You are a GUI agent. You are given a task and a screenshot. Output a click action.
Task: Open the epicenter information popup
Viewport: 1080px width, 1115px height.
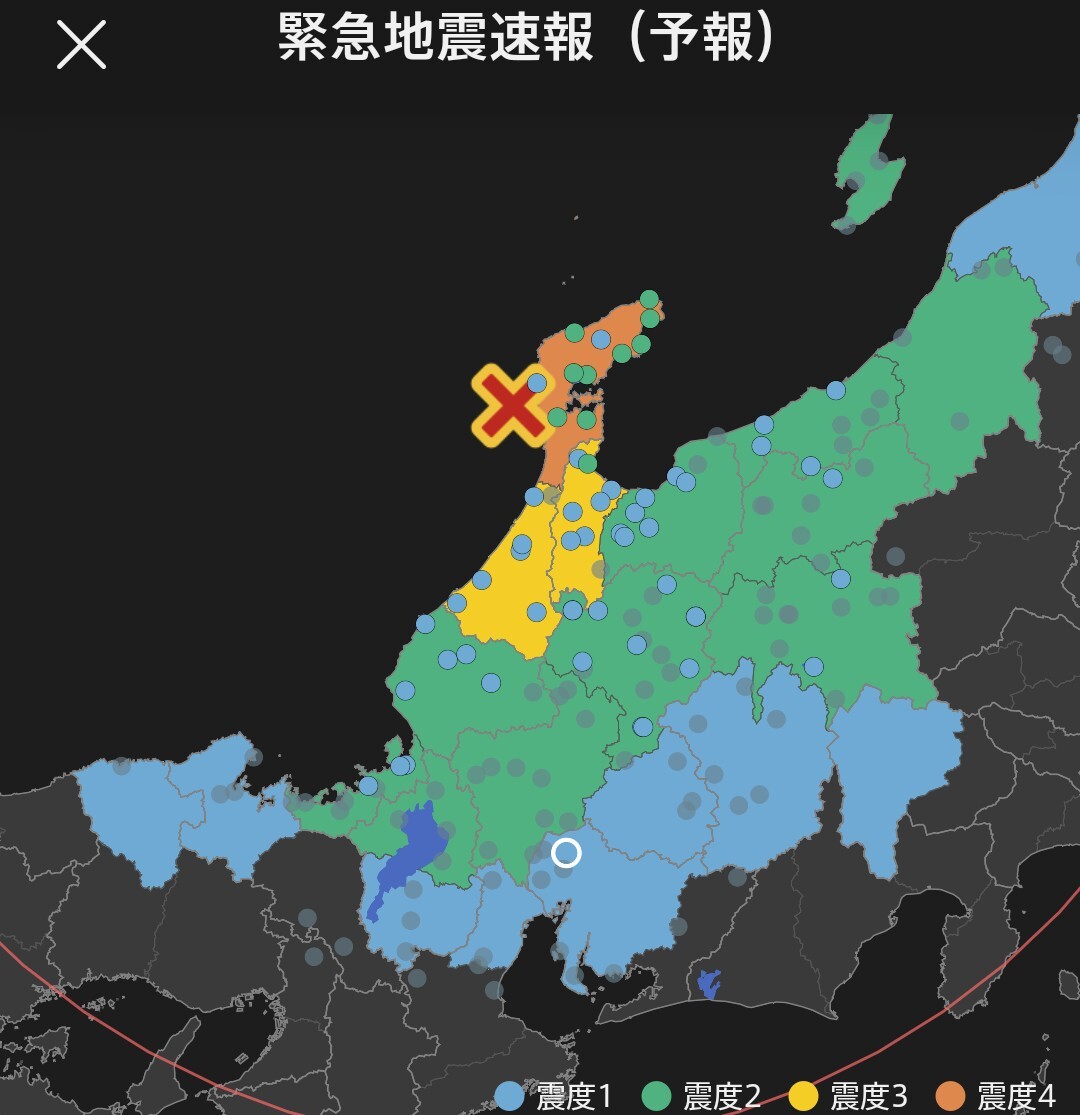tap(513, 403)
